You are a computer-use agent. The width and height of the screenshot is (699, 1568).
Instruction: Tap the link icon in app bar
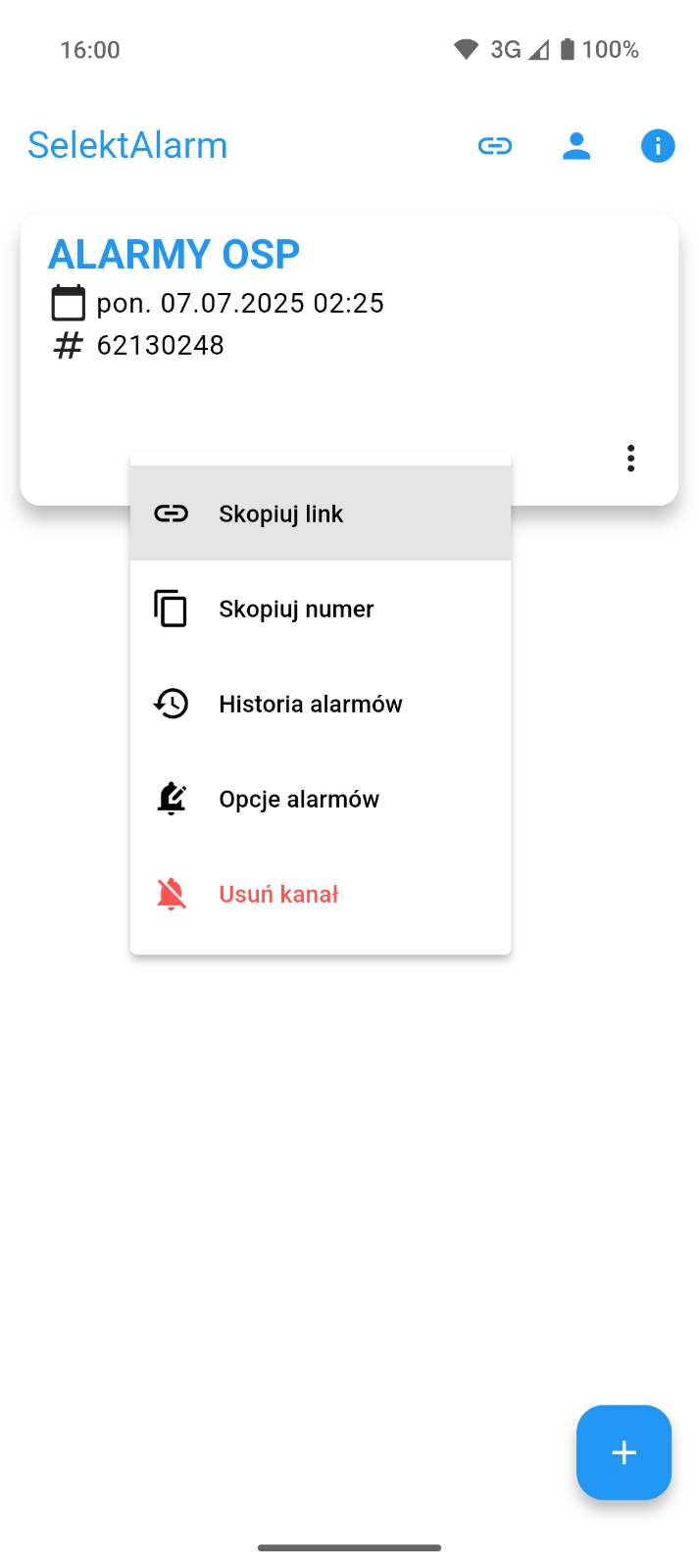click(495, 146)
